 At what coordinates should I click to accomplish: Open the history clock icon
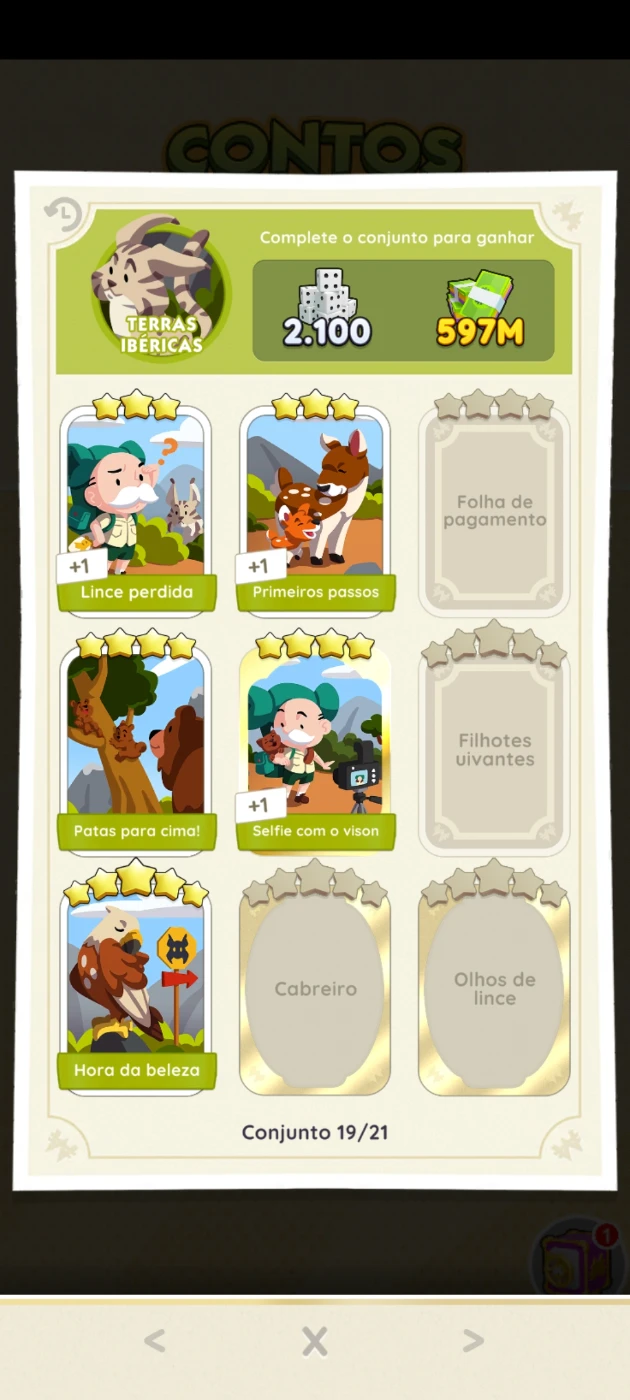coord(64,214)
